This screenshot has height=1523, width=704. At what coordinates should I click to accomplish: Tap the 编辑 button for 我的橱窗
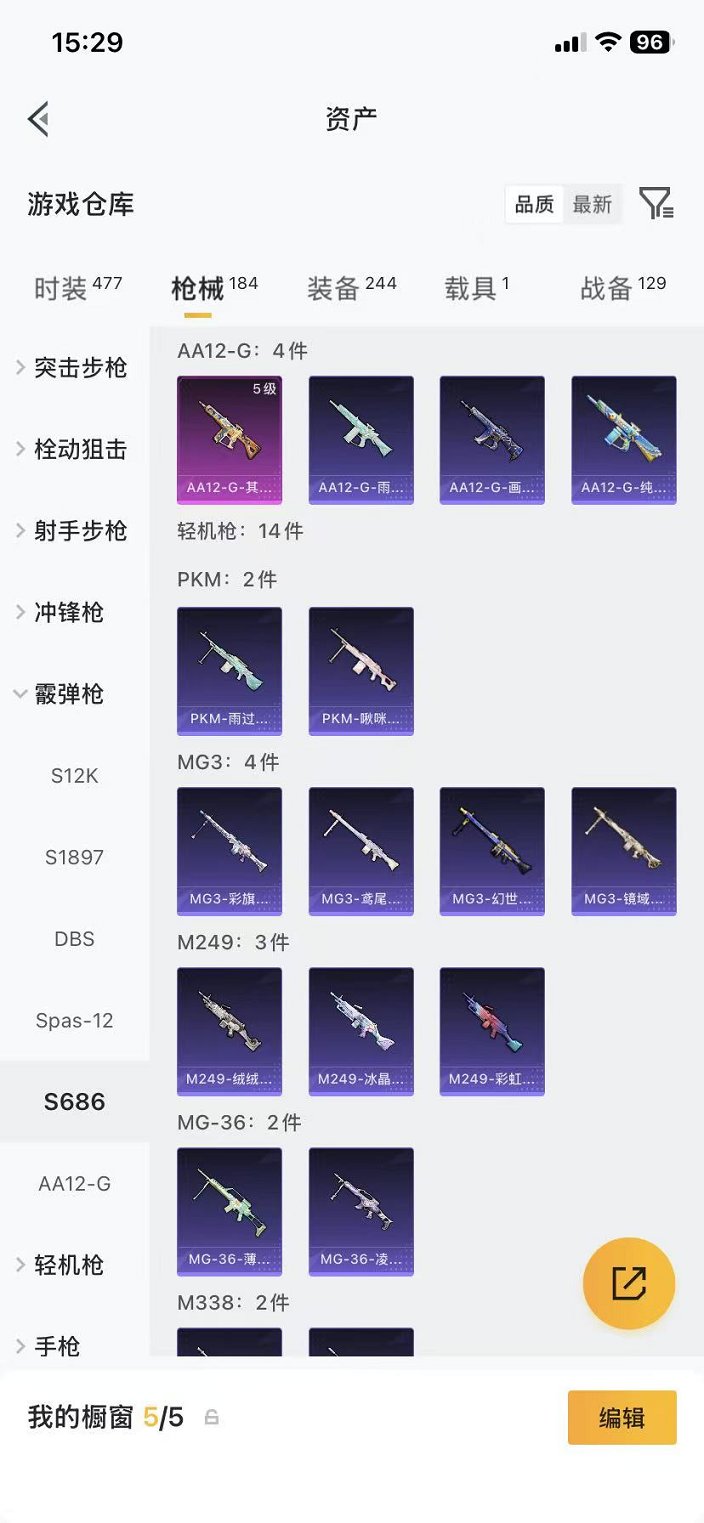click(x=622, y=1417)
